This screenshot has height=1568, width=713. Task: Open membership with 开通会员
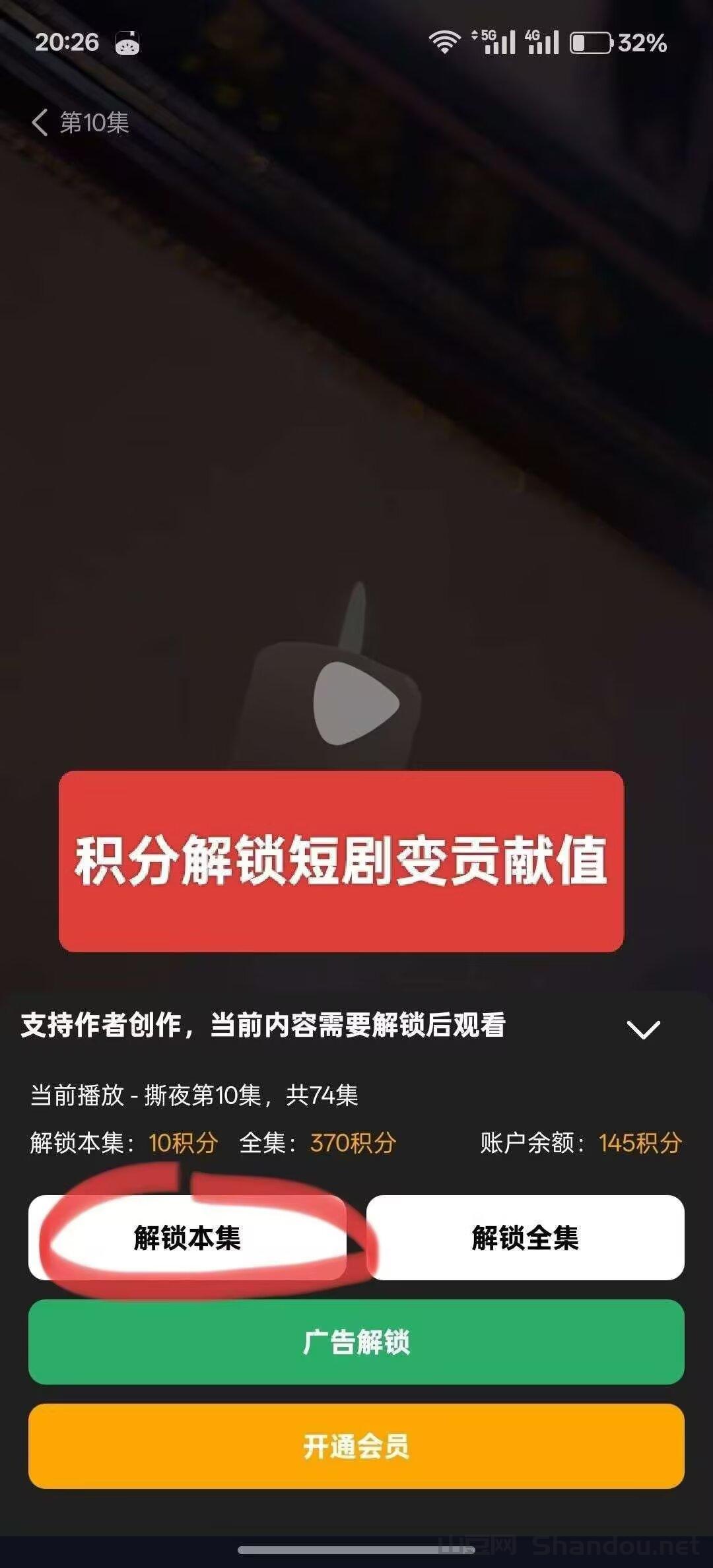[356, 1446]
